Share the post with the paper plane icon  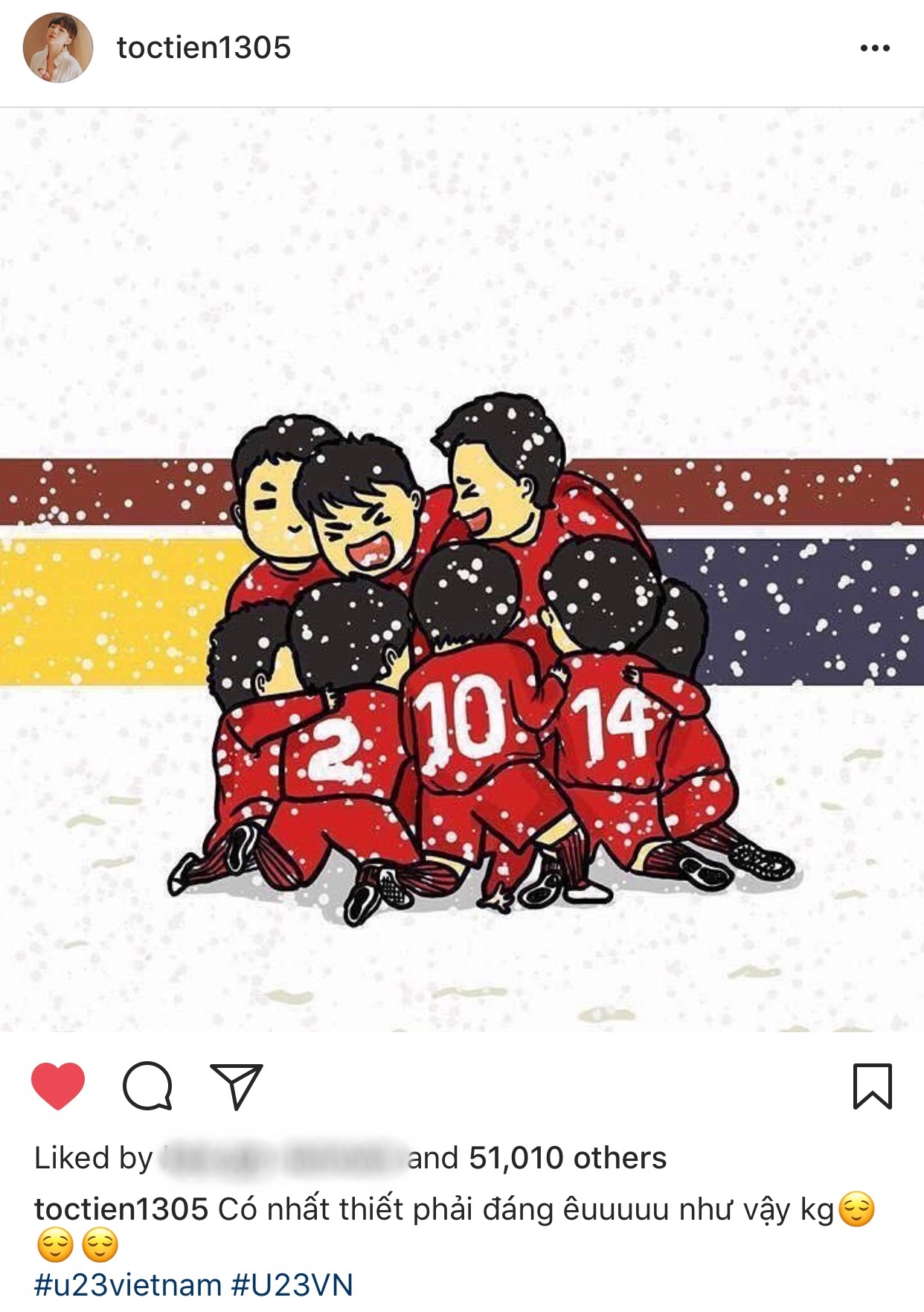237,1086
